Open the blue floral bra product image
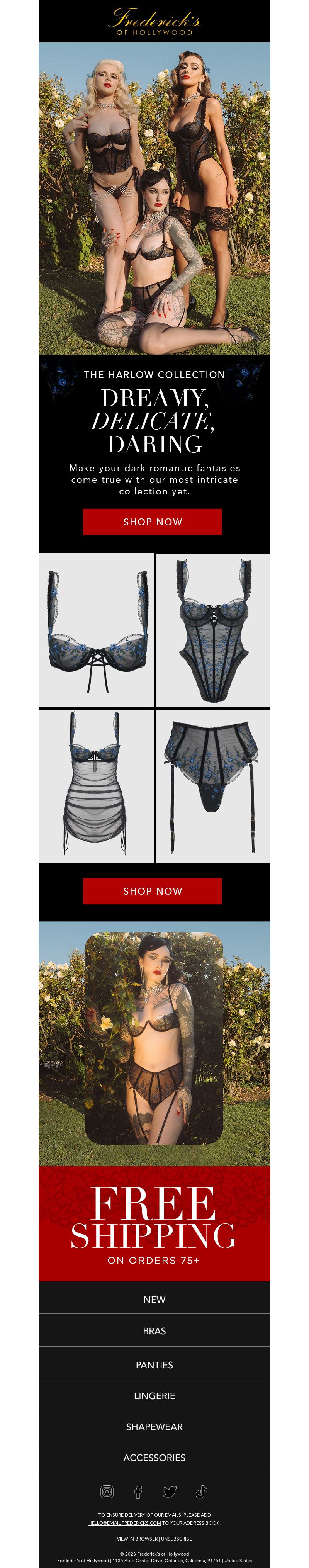The height and width of the screenshot is (1568, 309). point(96,630)
